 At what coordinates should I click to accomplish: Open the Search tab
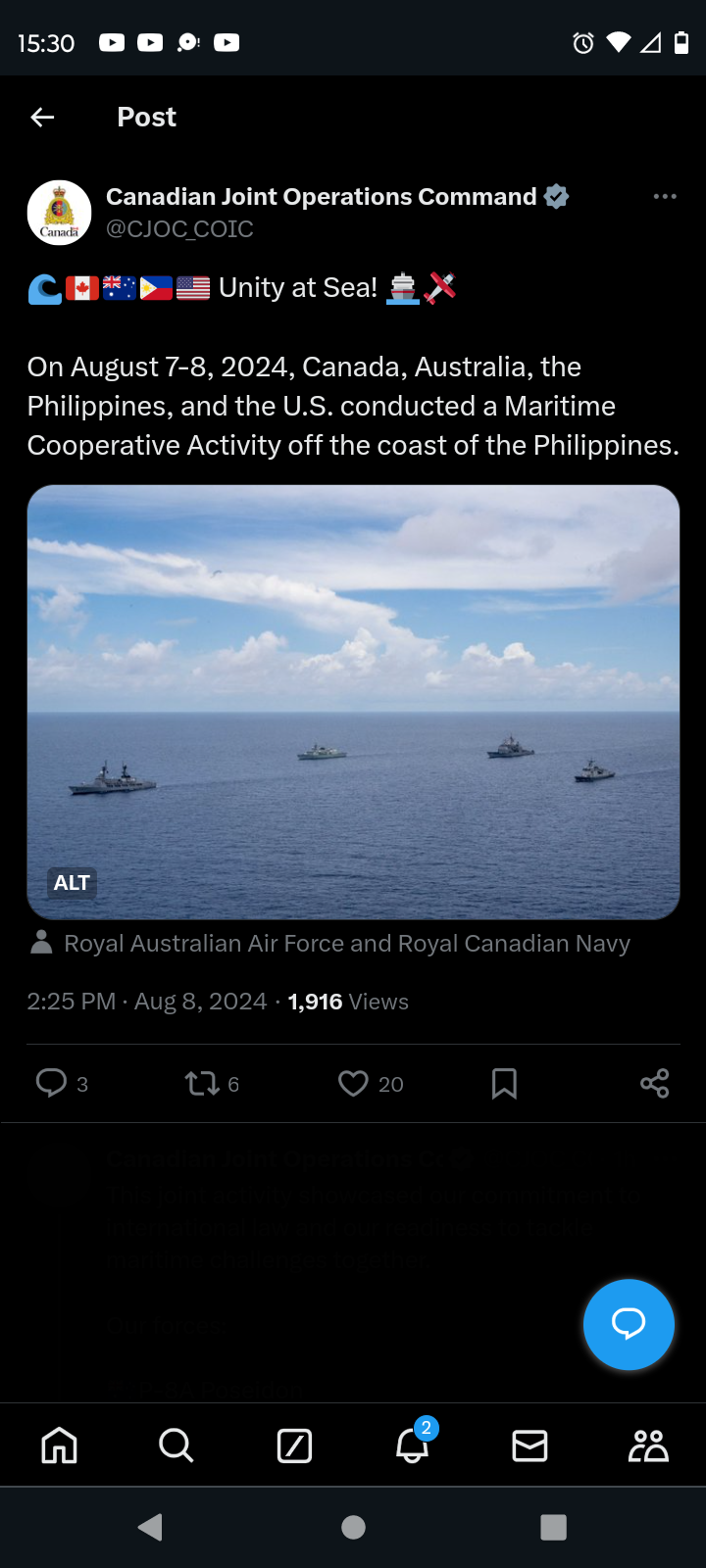point(176,1445)
